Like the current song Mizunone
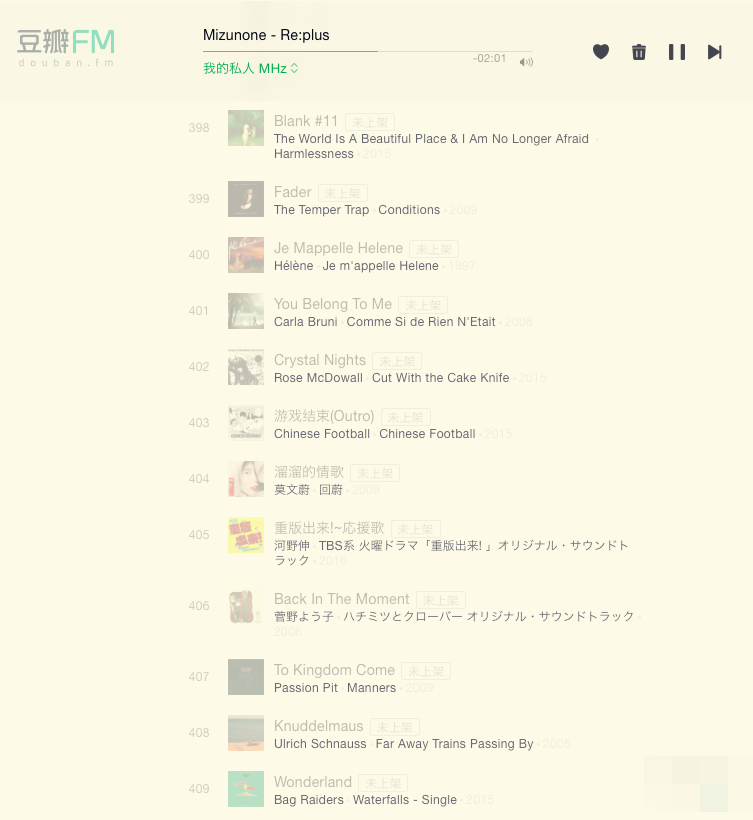Screen dimensions: 753x820 click(601, 52)
